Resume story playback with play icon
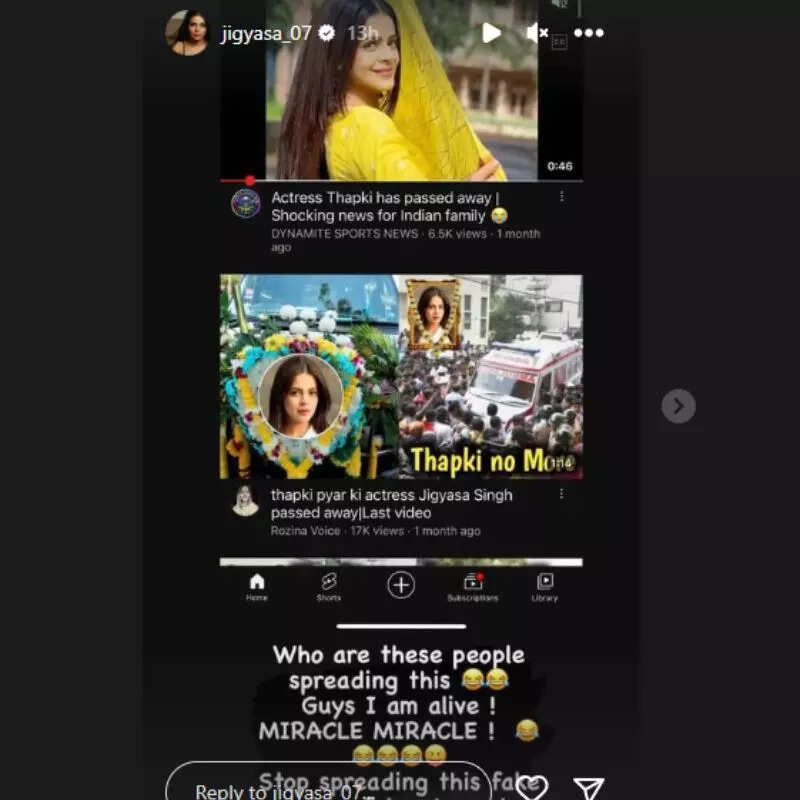 (x=491, y=33)
